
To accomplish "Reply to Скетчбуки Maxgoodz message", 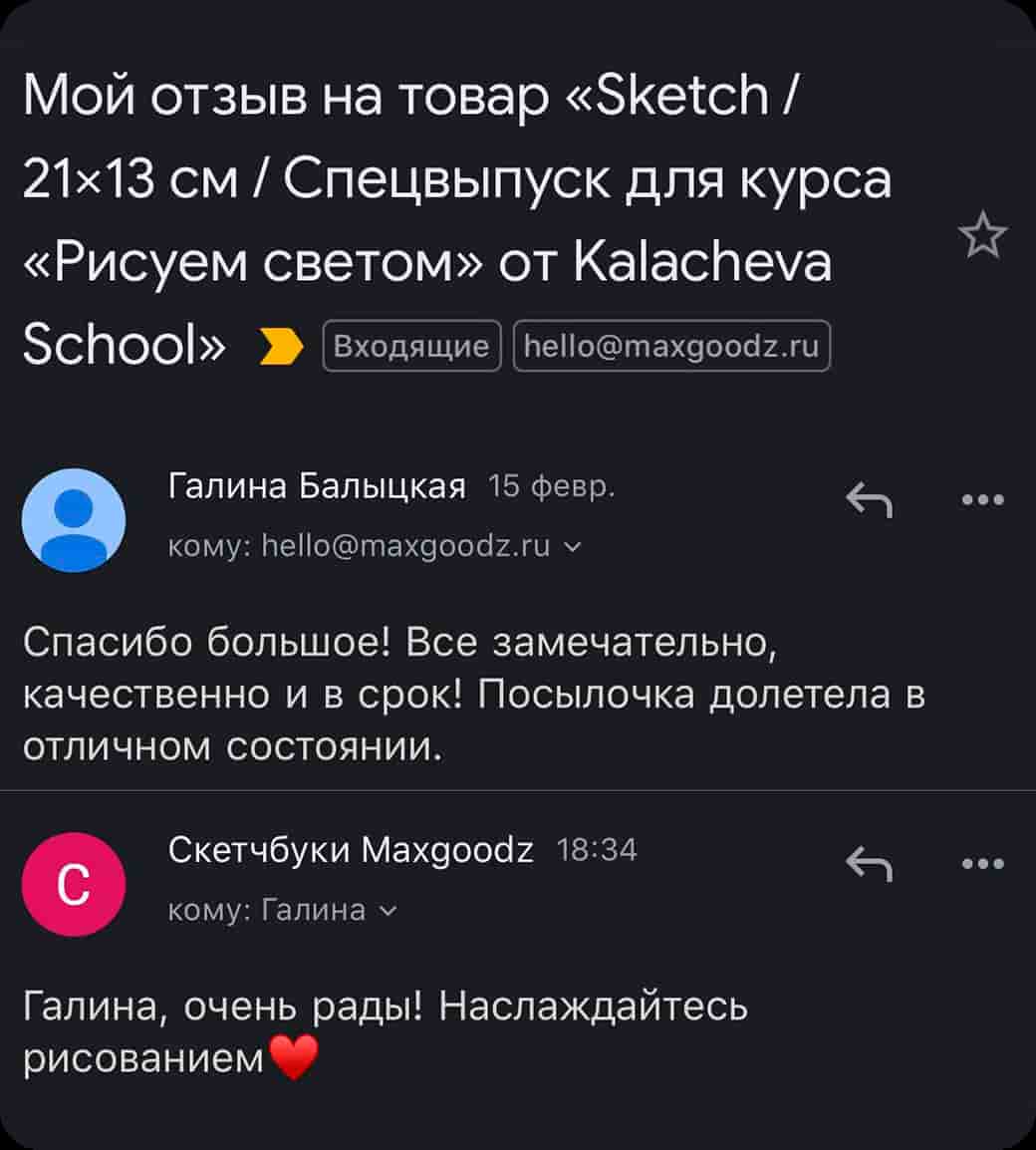I will (869, 864).
